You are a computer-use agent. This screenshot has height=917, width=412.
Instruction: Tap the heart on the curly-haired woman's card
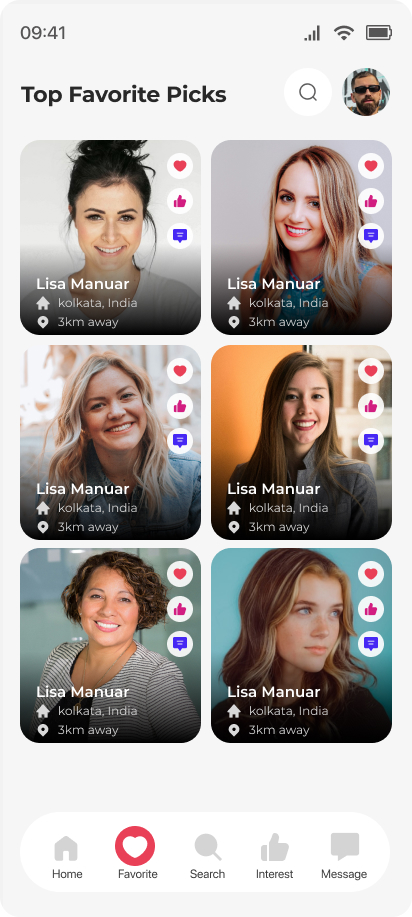pos(180,574)
